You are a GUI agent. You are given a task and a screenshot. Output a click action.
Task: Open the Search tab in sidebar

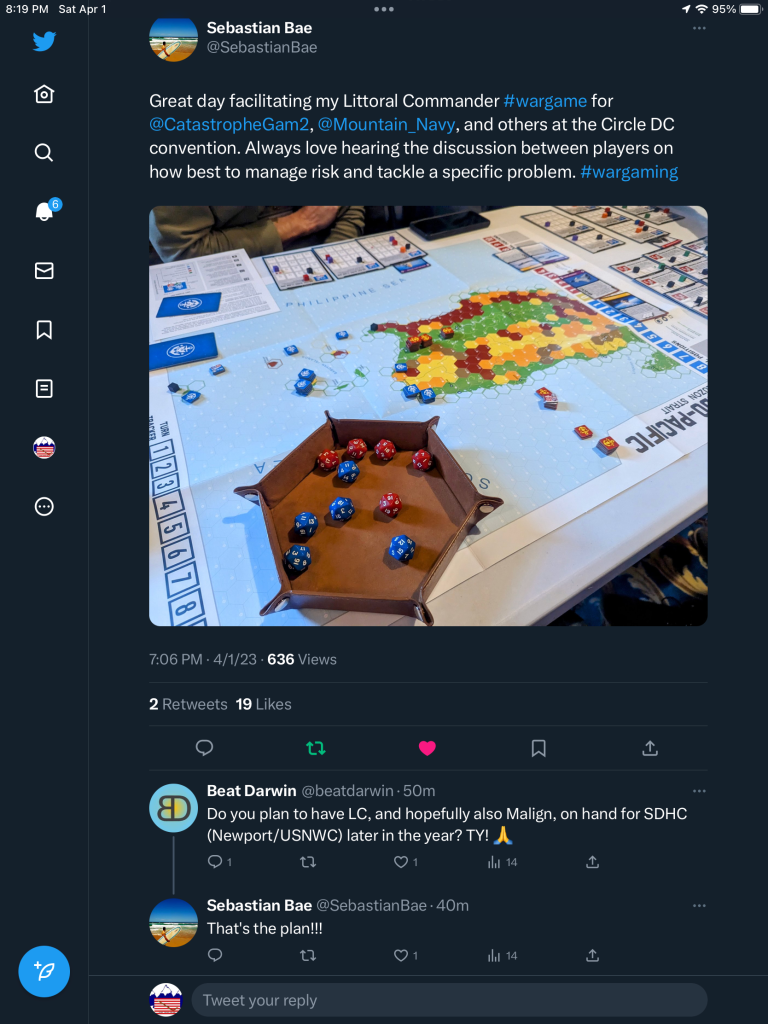coord(44,153)
